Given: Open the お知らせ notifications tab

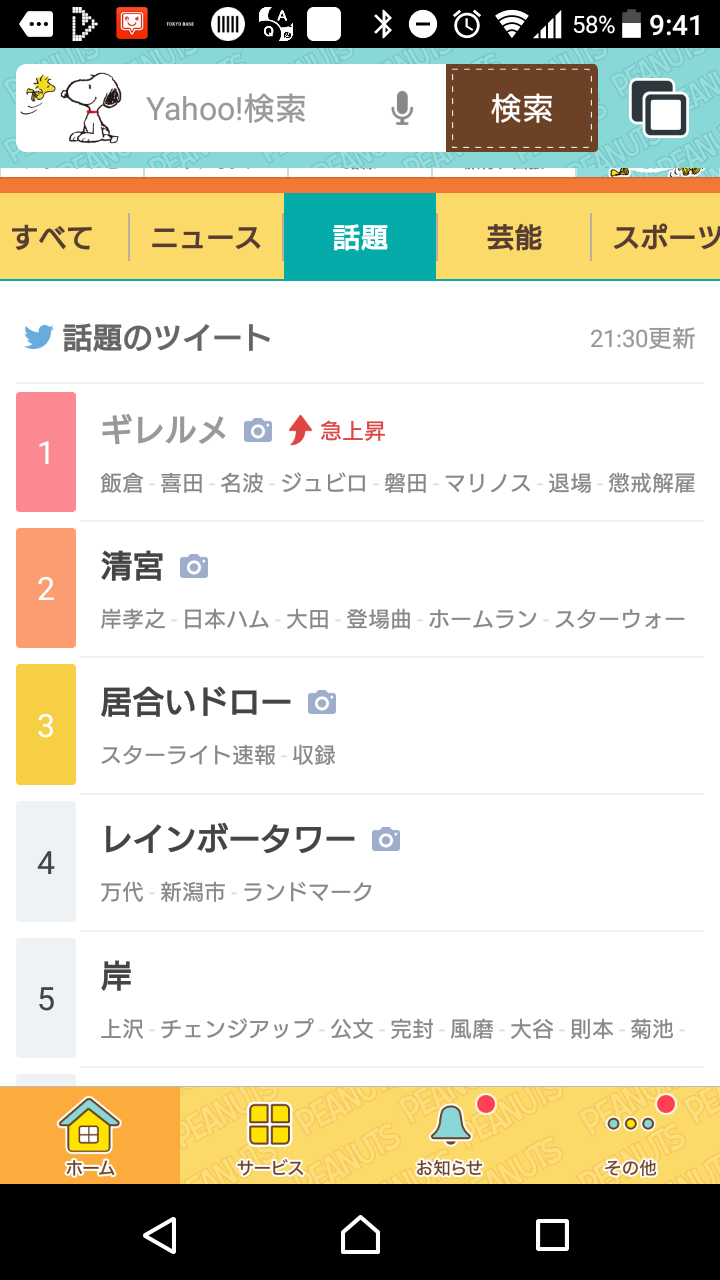Looking at the screenshot, I should 450,1136.
